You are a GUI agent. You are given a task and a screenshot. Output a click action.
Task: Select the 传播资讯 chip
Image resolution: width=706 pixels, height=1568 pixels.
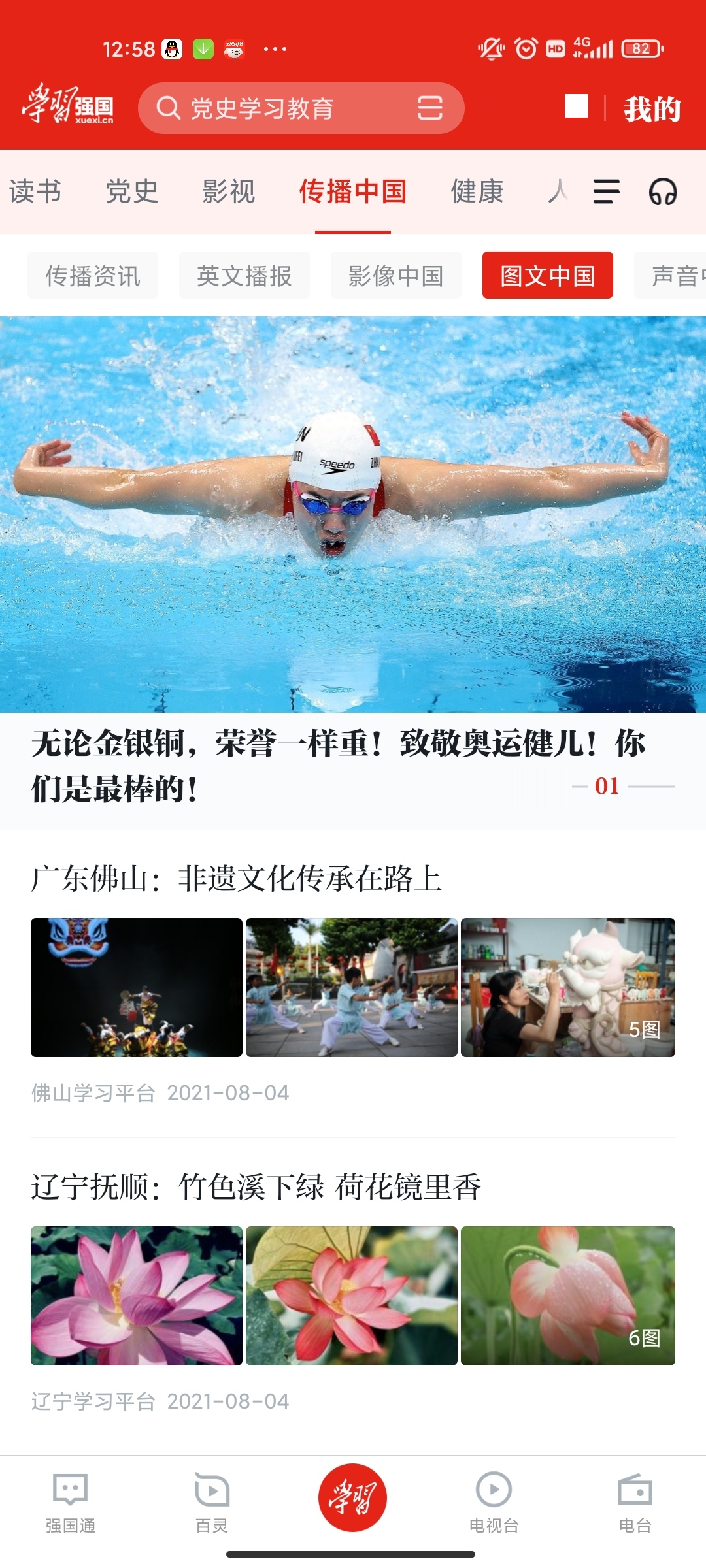pyautogui.click(x=93, y=275)
